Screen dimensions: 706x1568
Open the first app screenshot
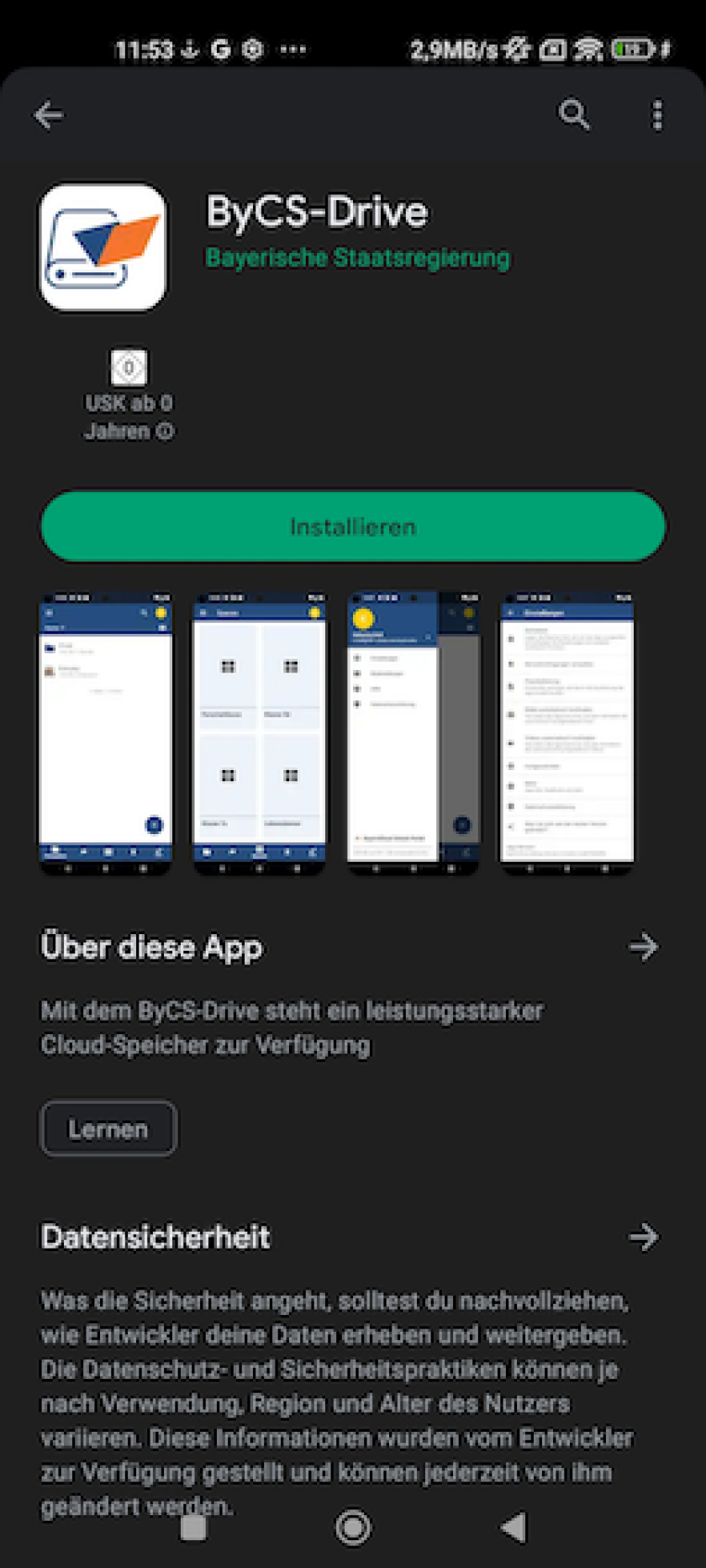pyautogui.click(x=105, y=731)
